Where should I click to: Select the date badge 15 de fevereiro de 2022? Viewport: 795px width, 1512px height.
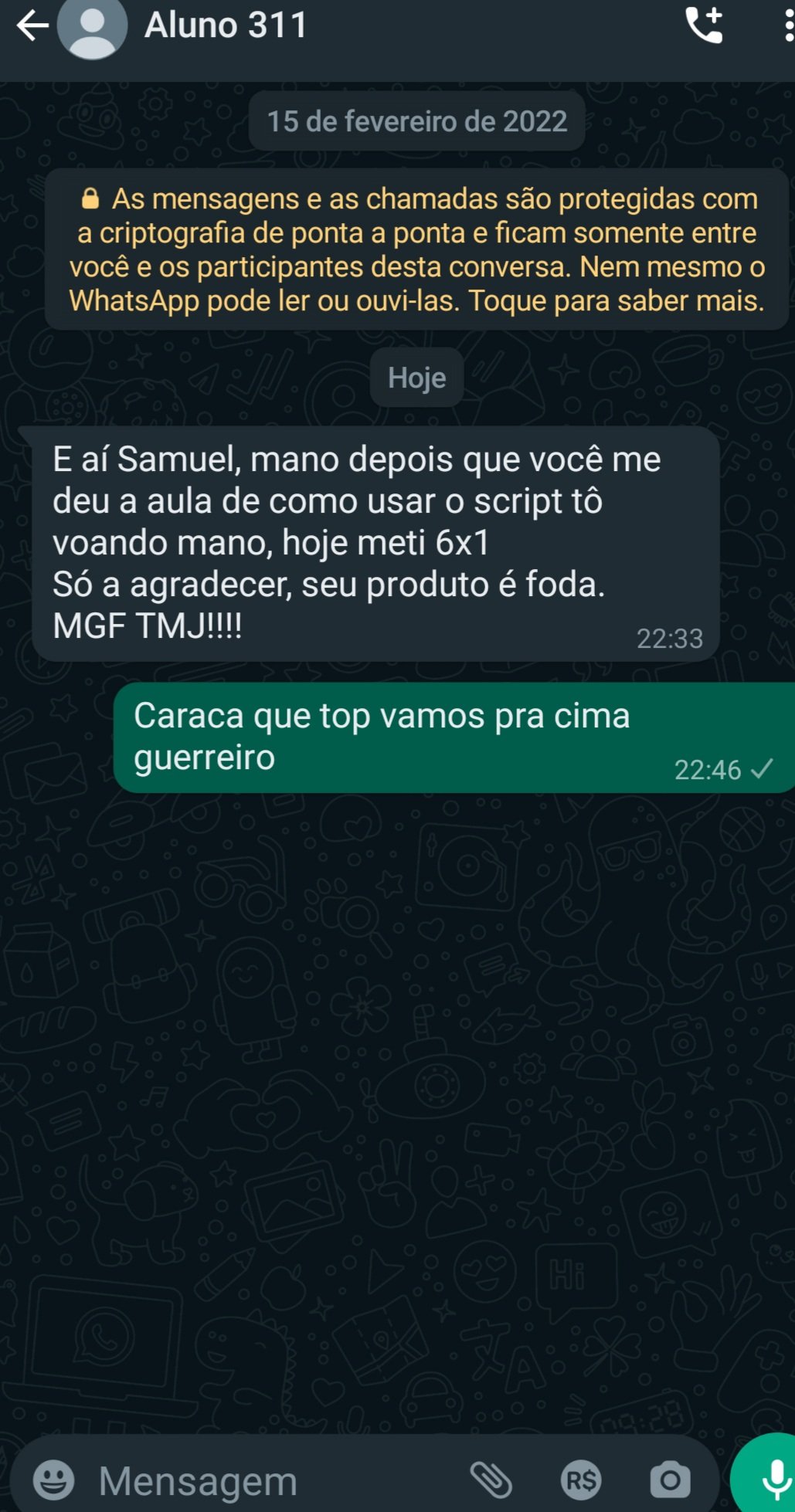pos(416,120)
